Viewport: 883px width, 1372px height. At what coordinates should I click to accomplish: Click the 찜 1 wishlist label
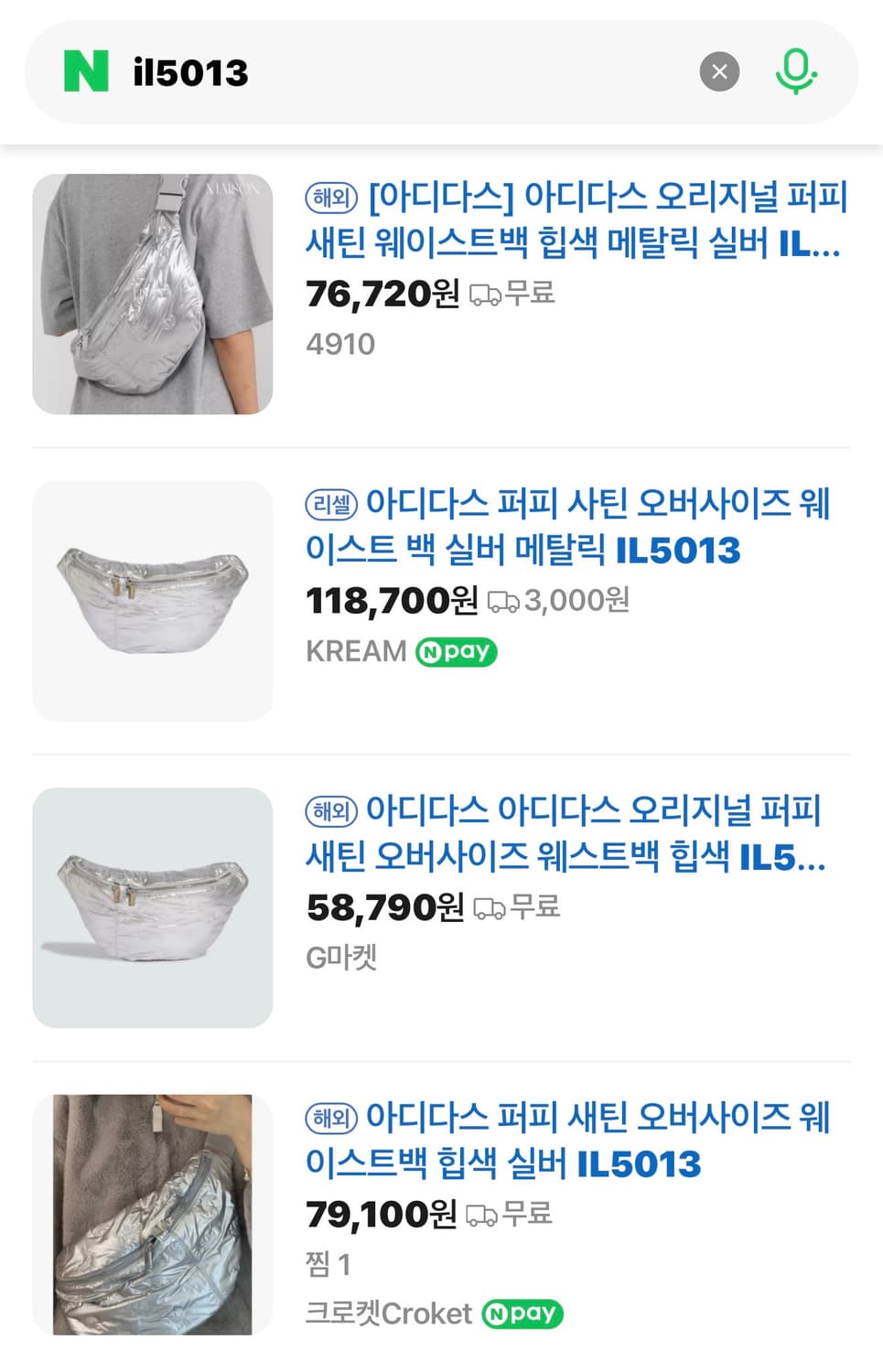331,1264
